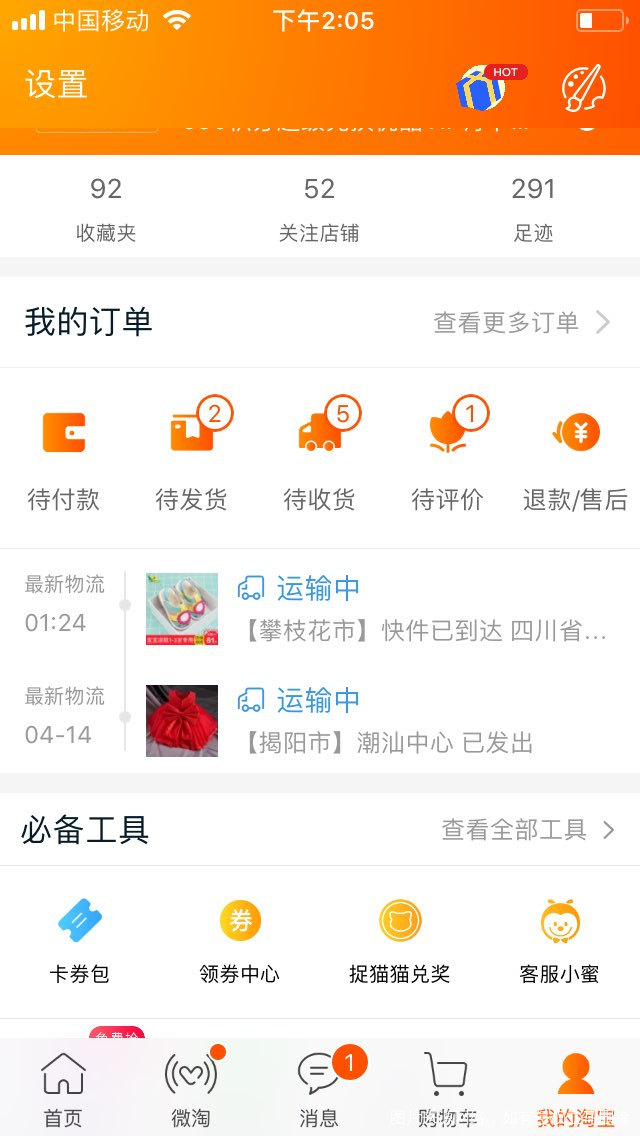Open 客服小蜜 customer service
The width and height of the screenshot is (640, 1136).
click(560, 941)
